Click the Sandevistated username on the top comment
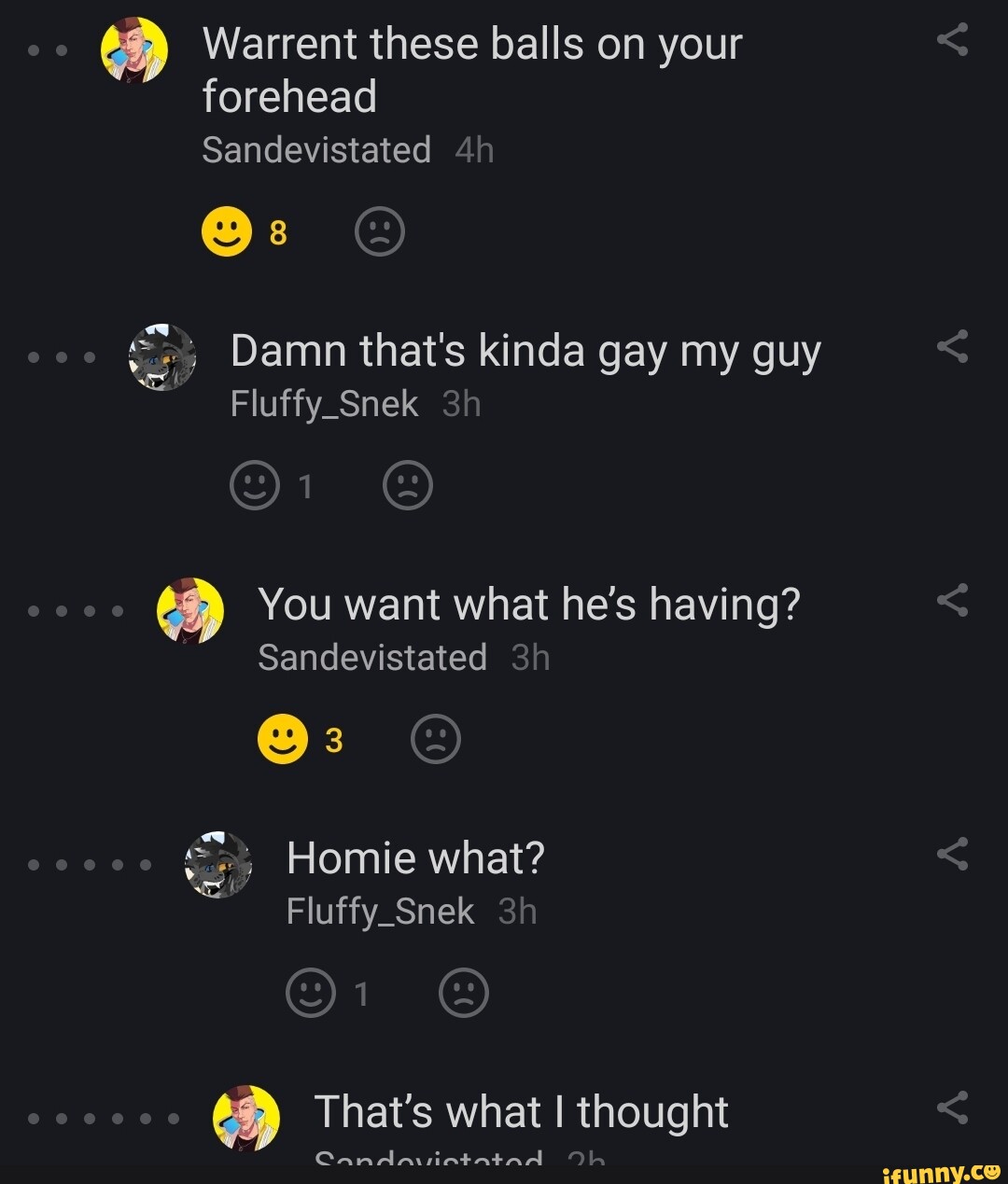This screenshot has width=1008, height=1184. tap(315, 149)
